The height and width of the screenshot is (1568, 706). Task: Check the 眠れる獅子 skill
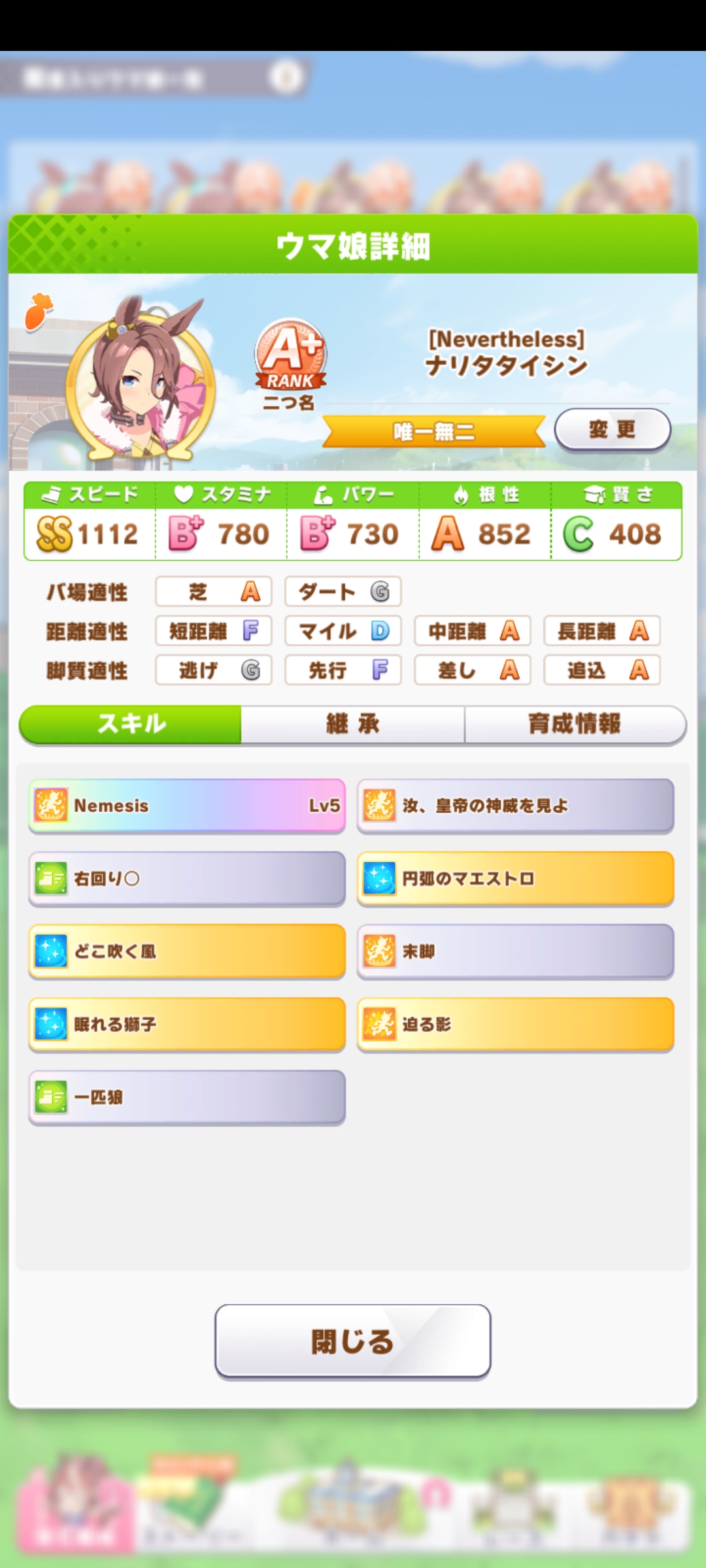187,1024
